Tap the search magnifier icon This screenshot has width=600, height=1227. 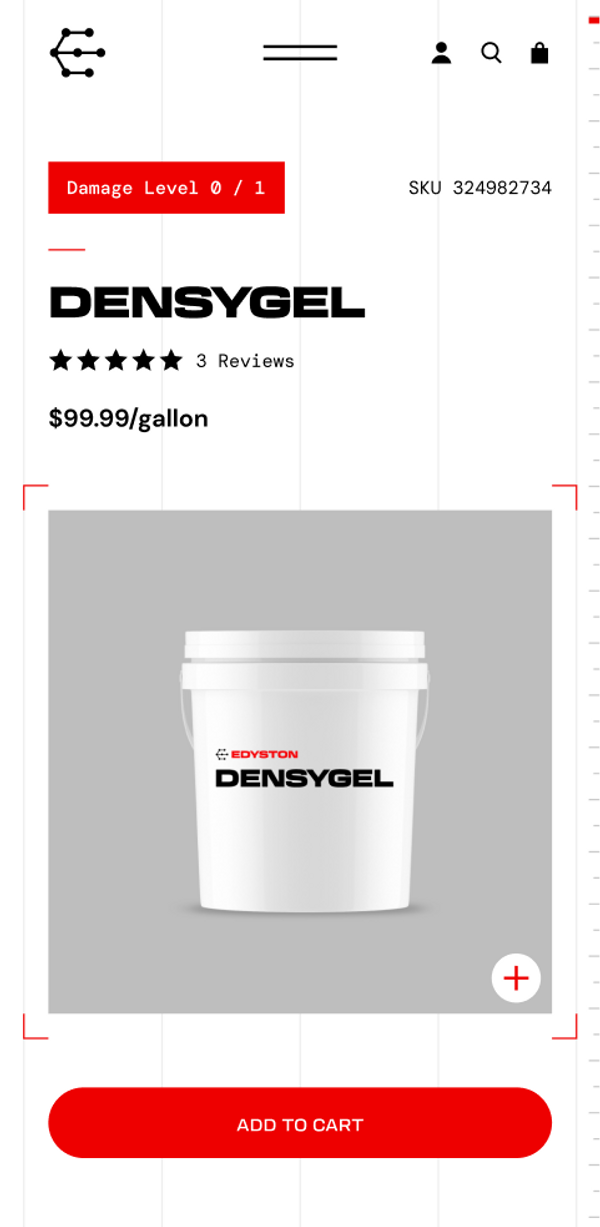(491, 53)
